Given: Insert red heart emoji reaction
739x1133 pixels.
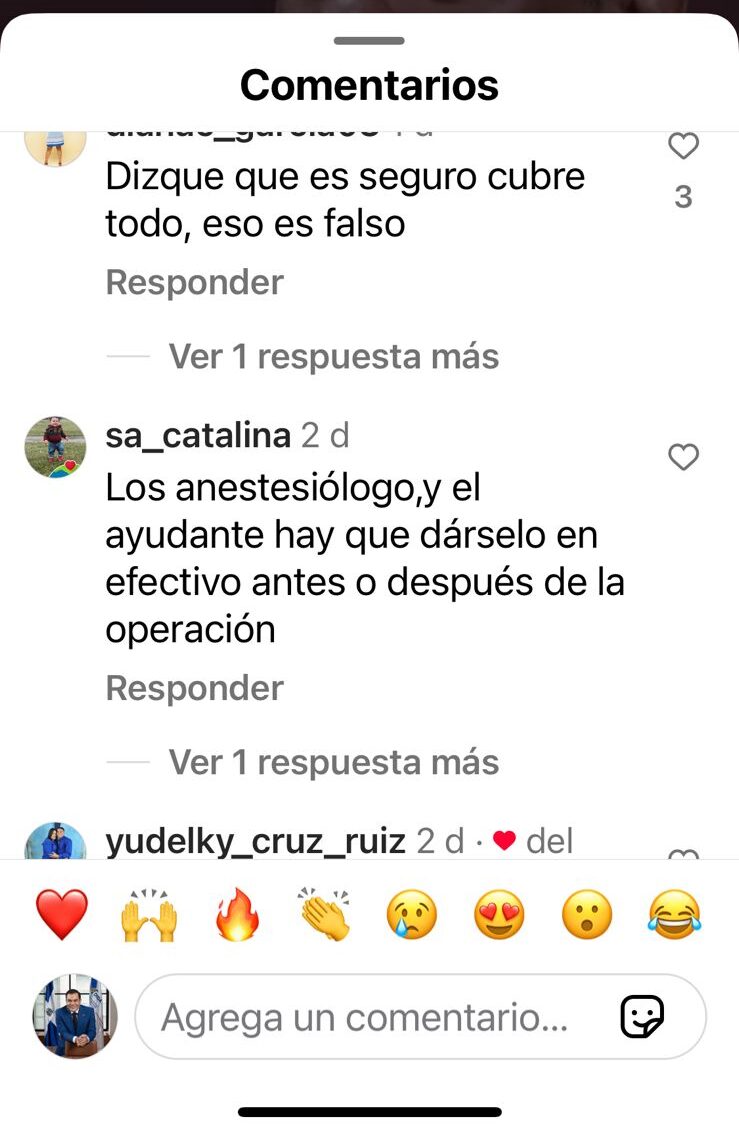Looking at the screenshot, I should pos(62,915).
